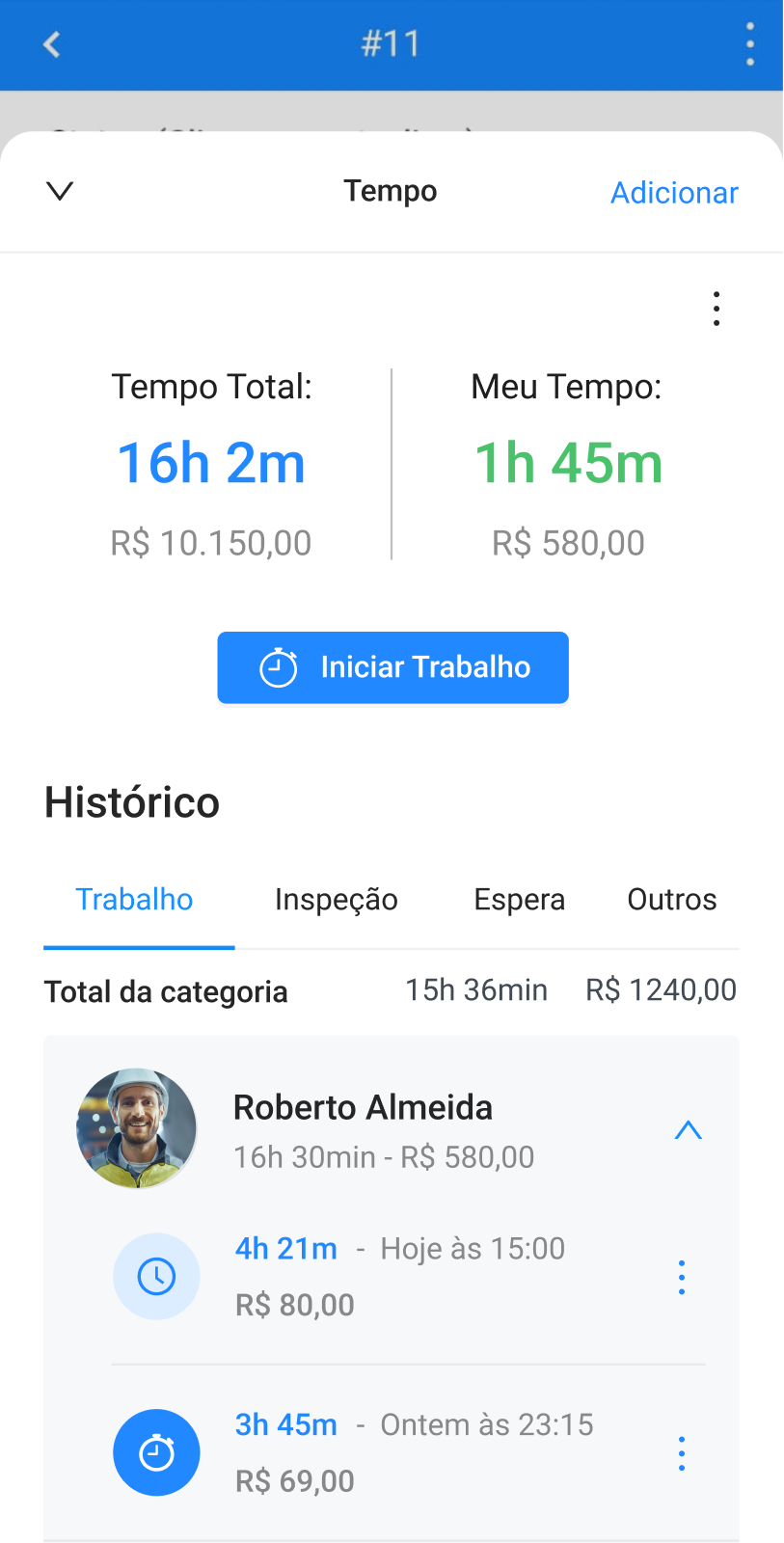Show the Outros history tab

click(671, 900)
